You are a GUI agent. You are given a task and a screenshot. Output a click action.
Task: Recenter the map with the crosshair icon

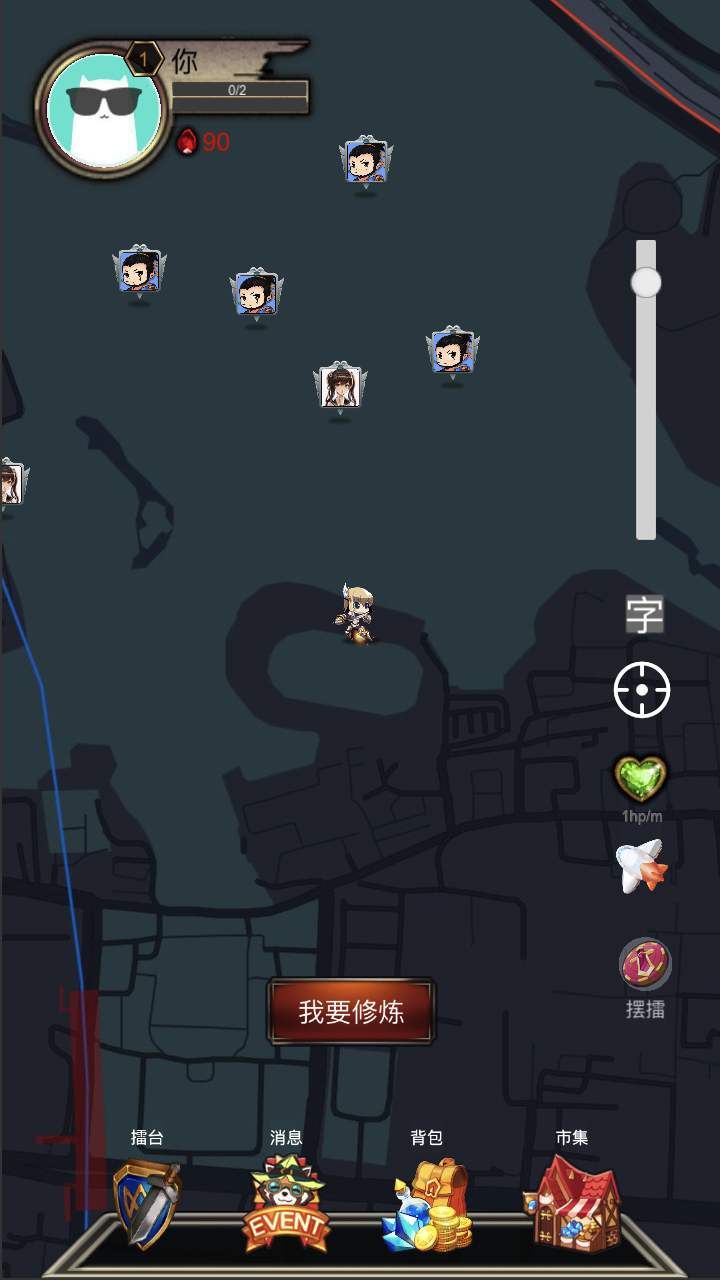[642, 690]
